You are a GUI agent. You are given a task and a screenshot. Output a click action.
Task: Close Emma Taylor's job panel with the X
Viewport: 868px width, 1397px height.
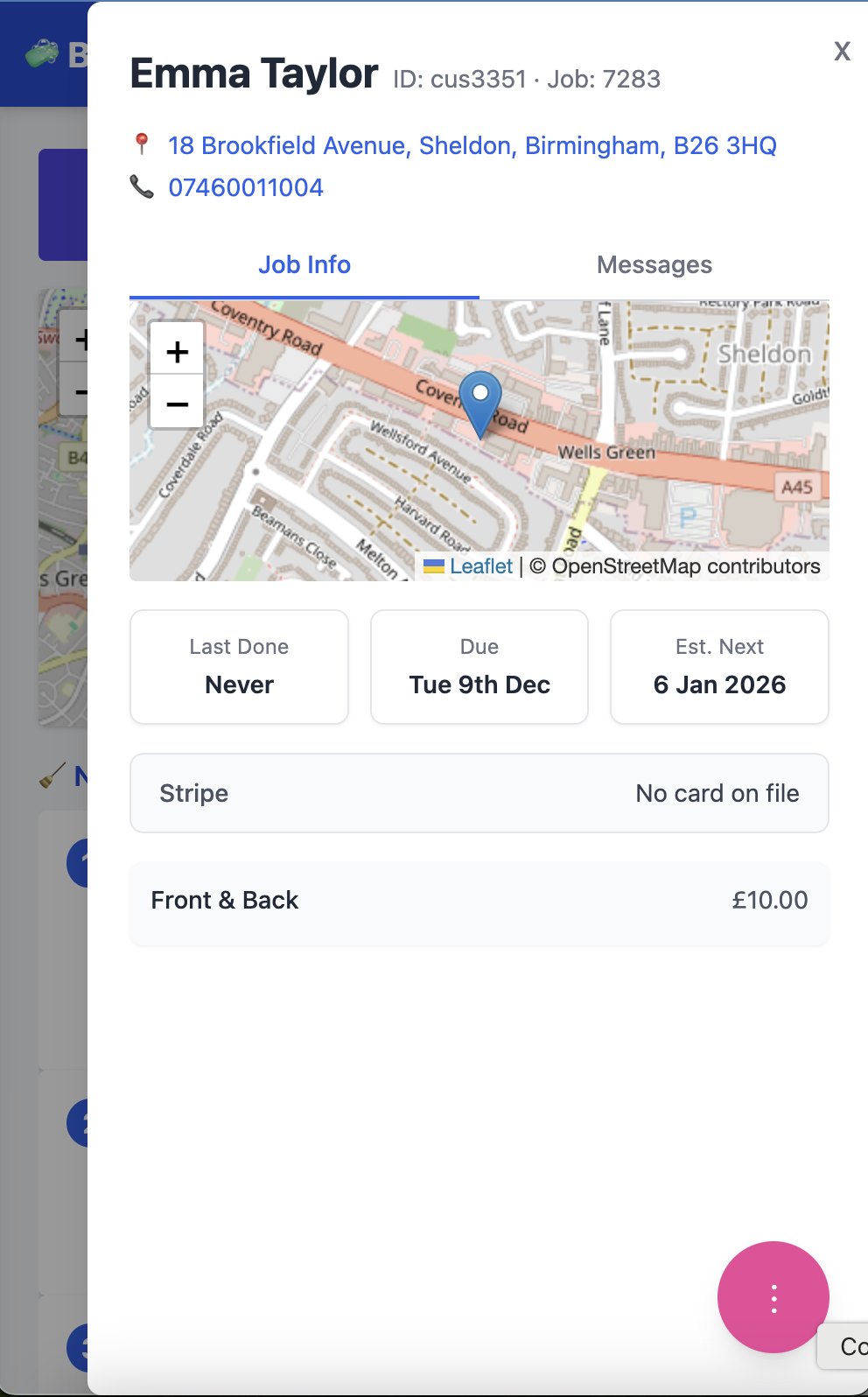tap(842, 51)
